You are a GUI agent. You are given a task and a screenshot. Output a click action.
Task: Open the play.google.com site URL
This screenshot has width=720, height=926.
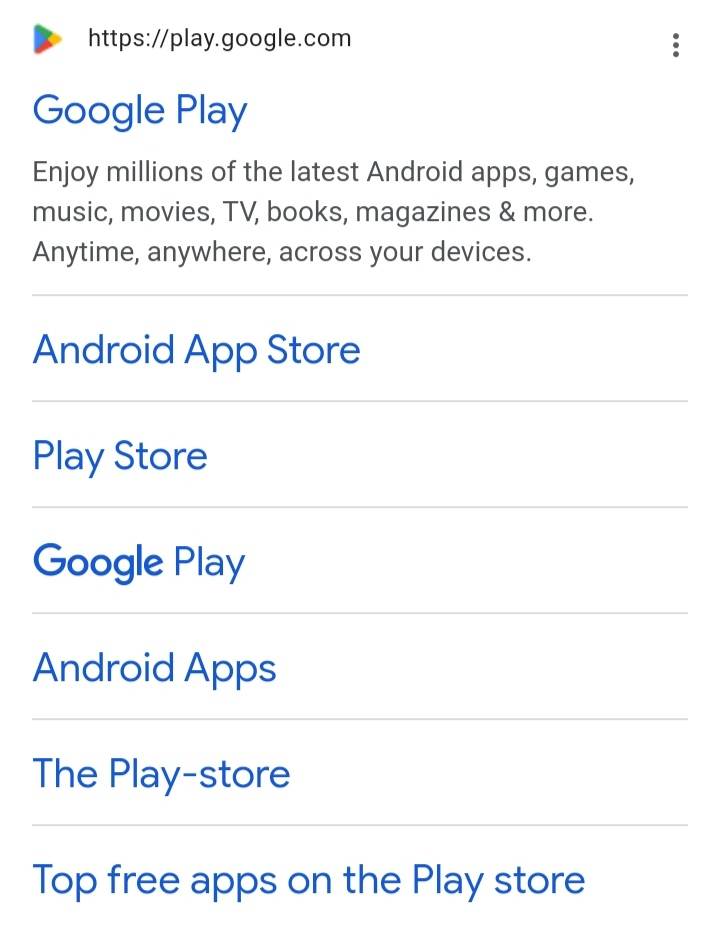coord(219,39)
